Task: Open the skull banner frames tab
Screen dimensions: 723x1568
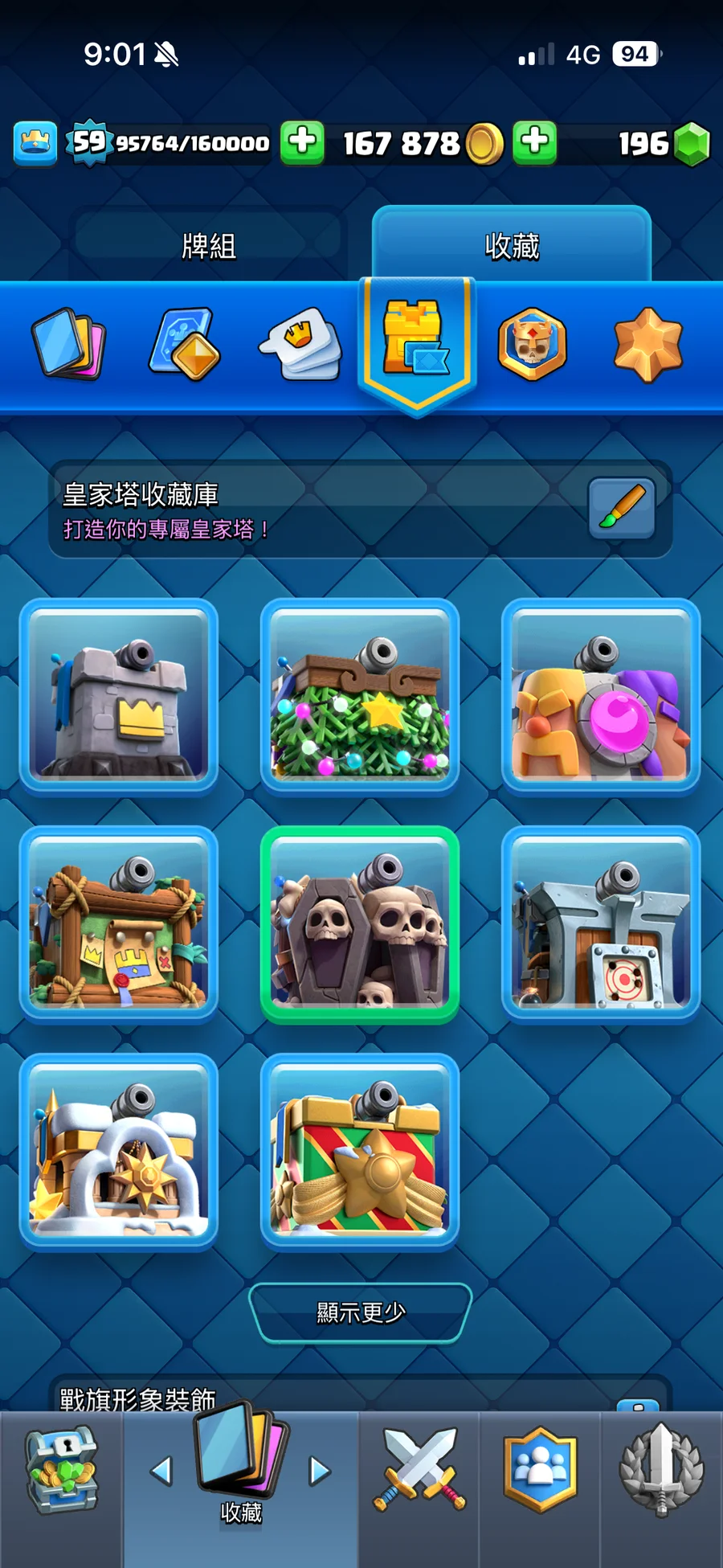Action: pos(532,344)
